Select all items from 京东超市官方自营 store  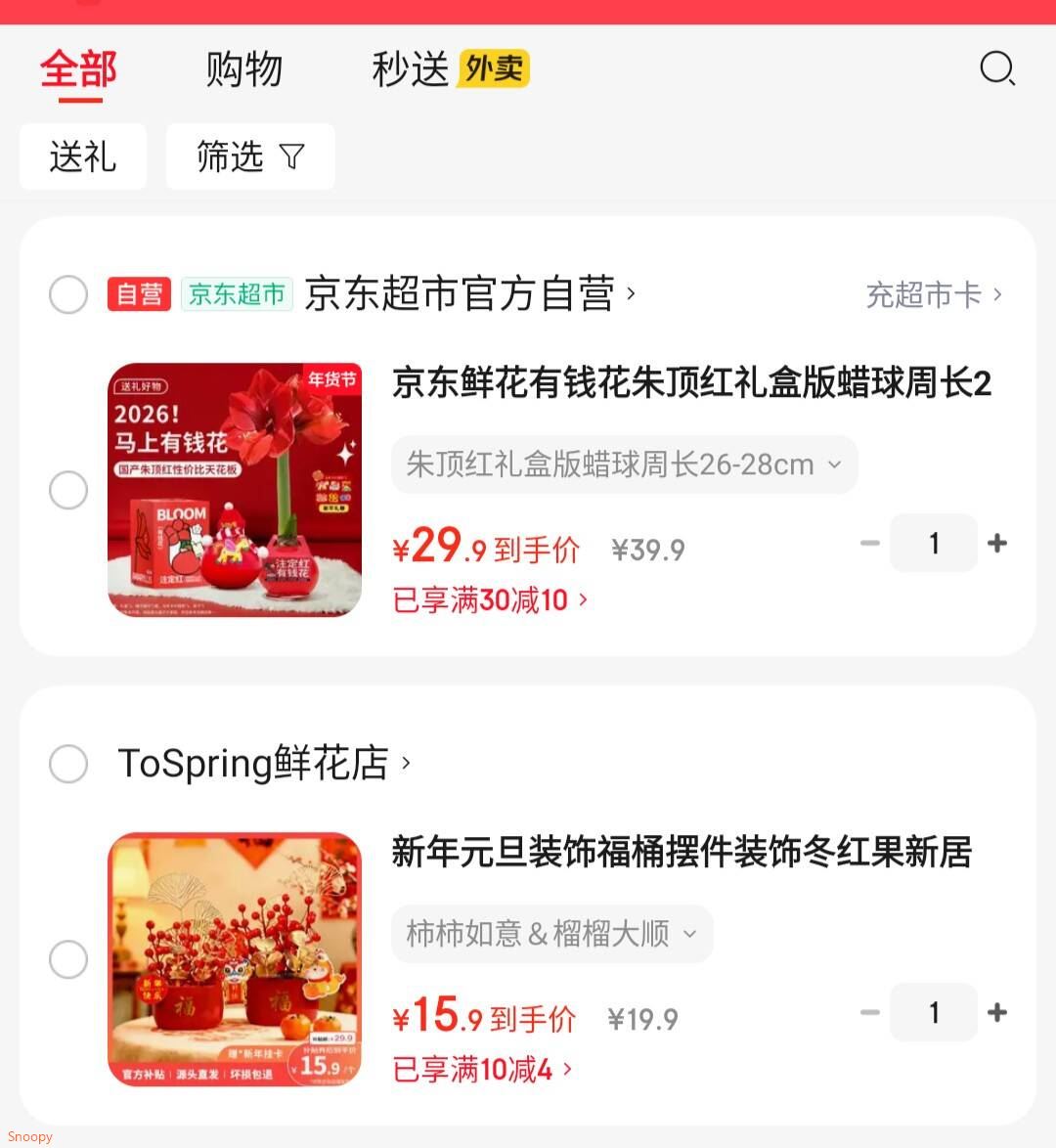tap(68, 294)
